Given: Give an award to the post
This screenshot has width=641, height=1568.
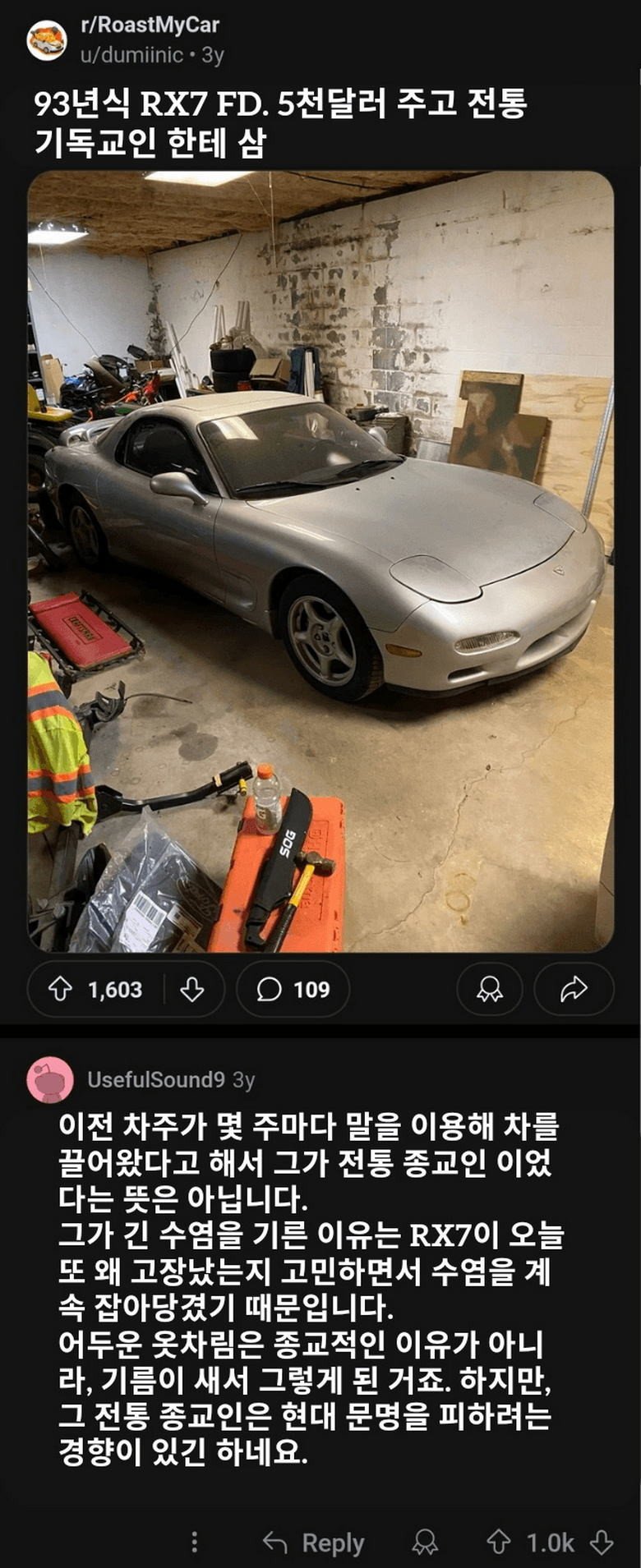Looking at the screenshot, I should [490, 989].
